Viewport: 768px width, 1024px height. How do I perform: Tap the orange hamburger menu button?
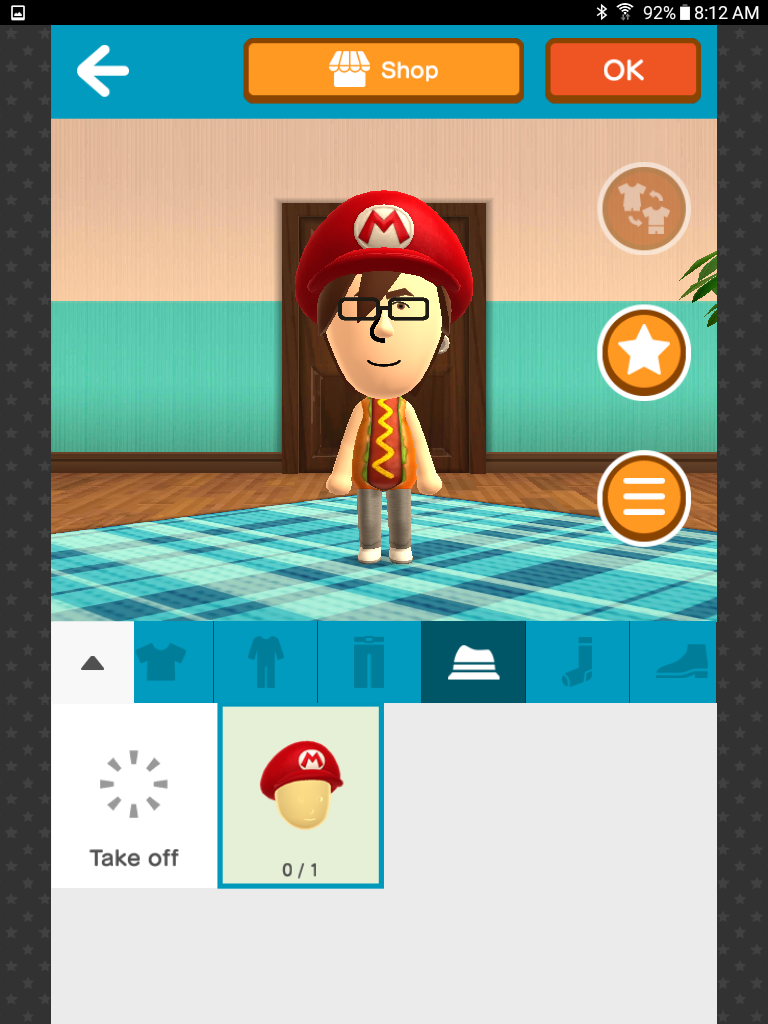click(643, 498)
